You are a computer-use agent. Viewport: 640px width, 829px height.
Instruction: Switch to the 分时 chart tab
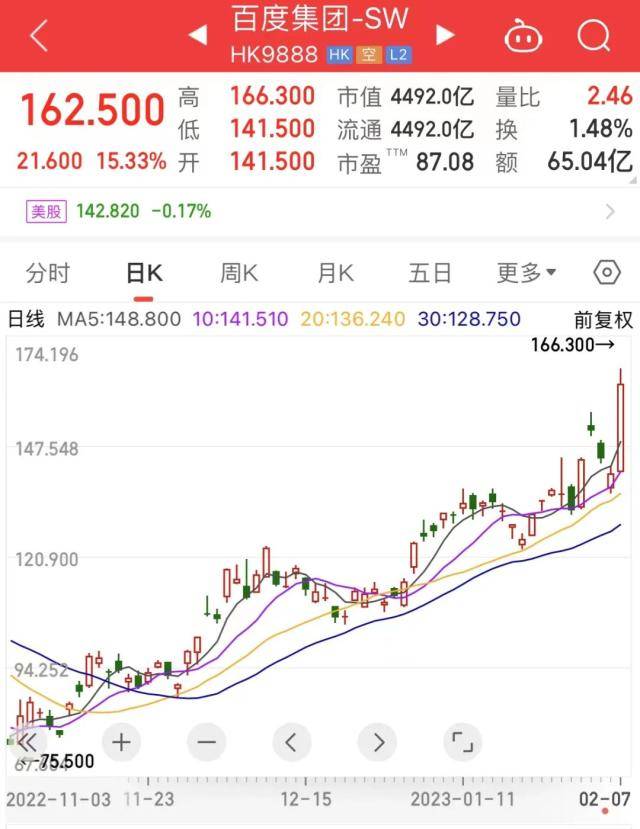coord(48,273)
